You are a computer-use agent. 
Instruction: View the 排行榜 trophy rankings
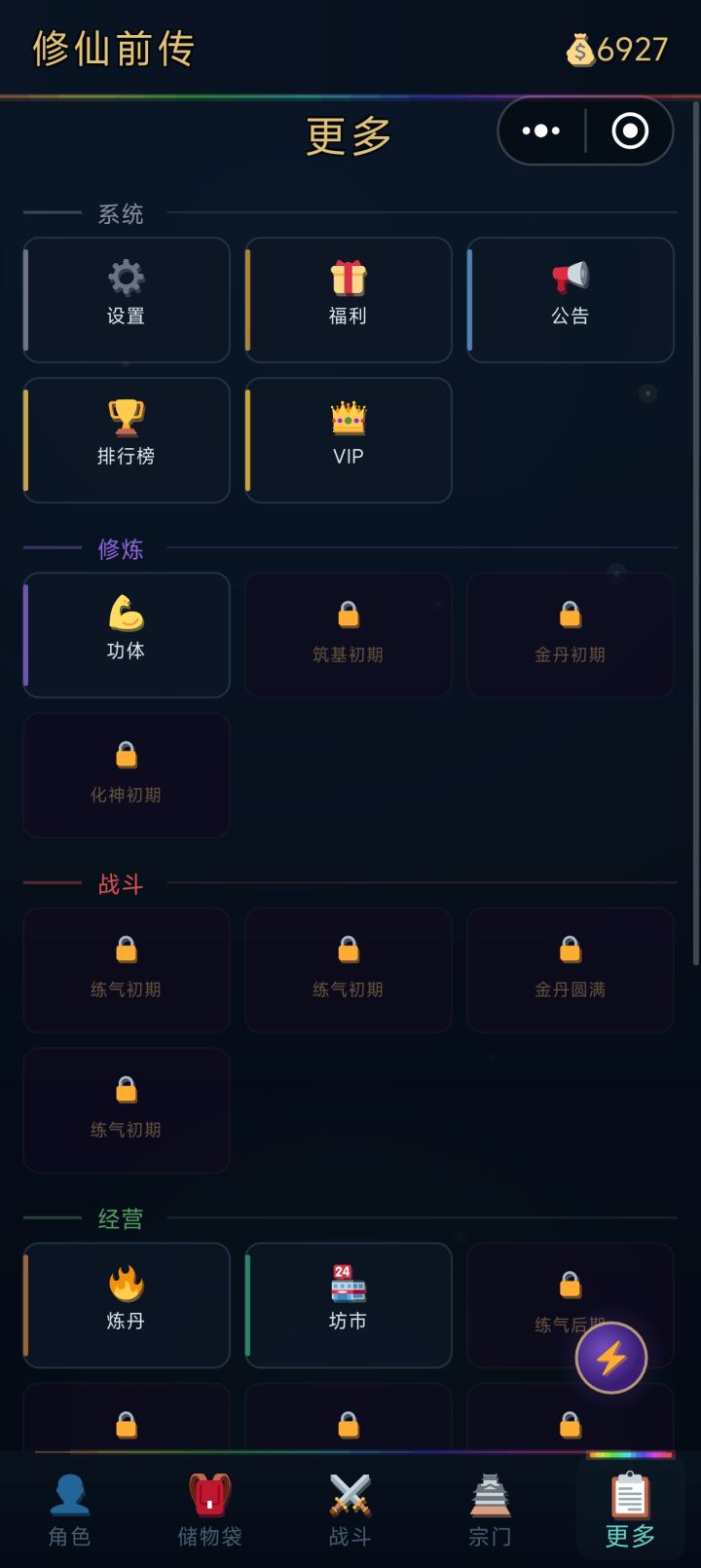[x=126, y=440]
